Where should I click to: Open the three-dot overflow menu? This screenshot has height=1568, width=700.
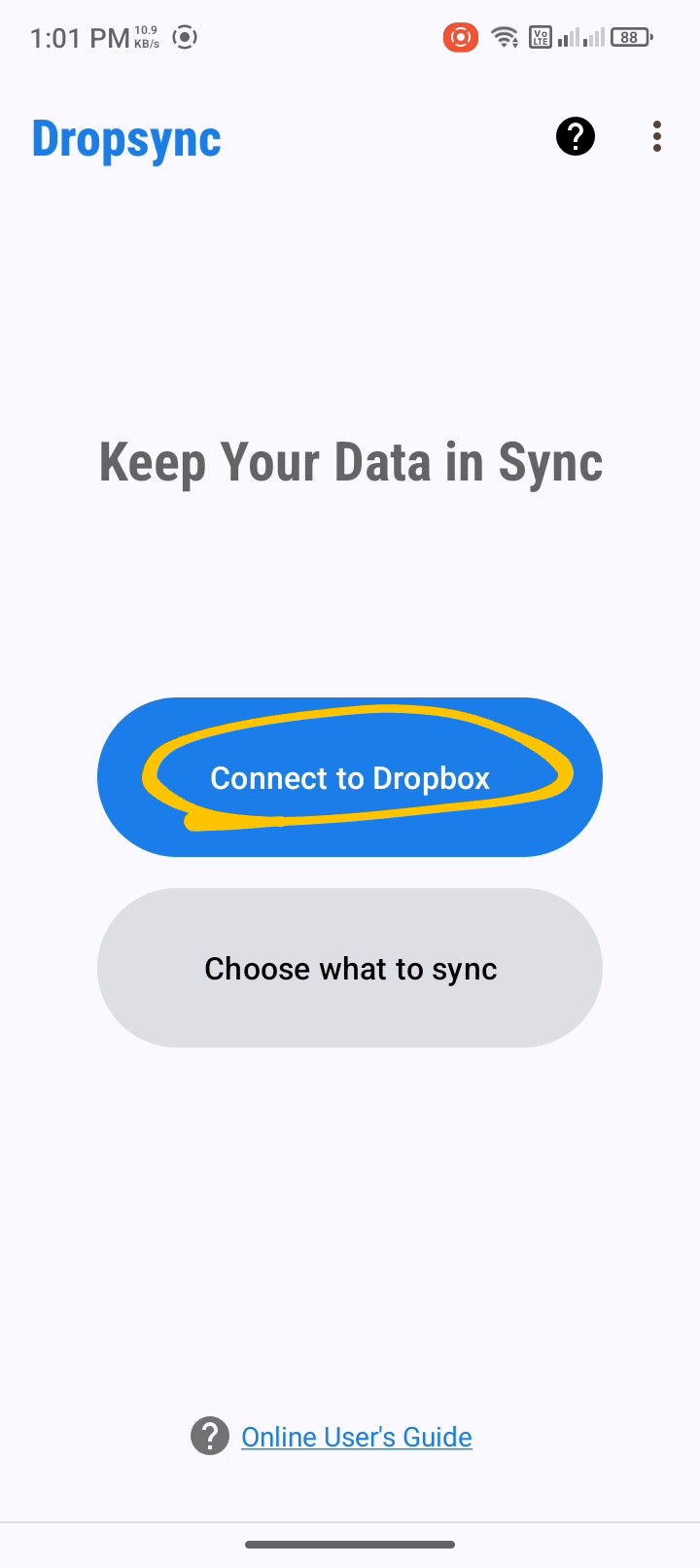657,136
